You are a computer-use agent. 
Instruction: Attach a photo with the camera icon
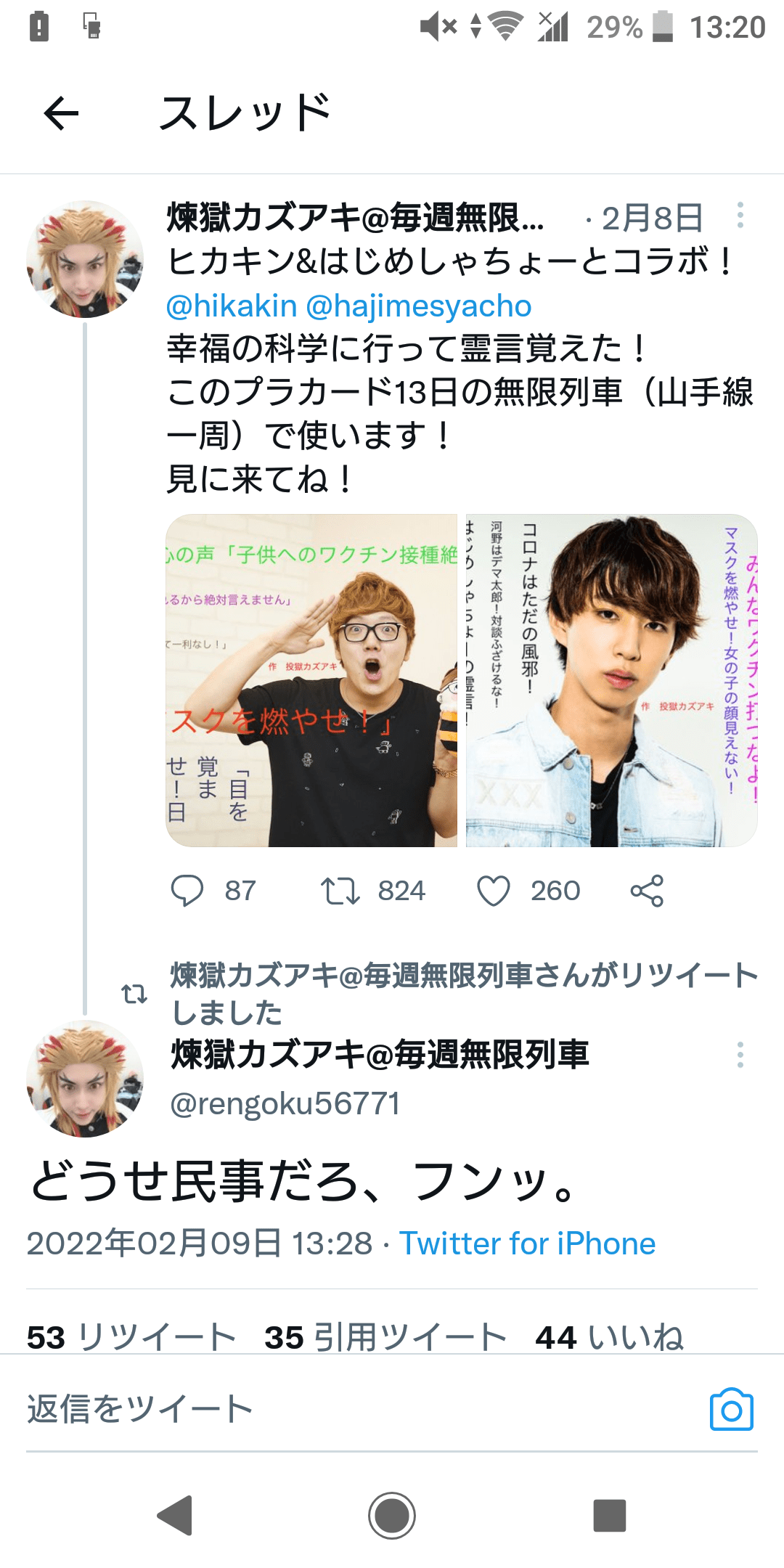[731, 1410]
